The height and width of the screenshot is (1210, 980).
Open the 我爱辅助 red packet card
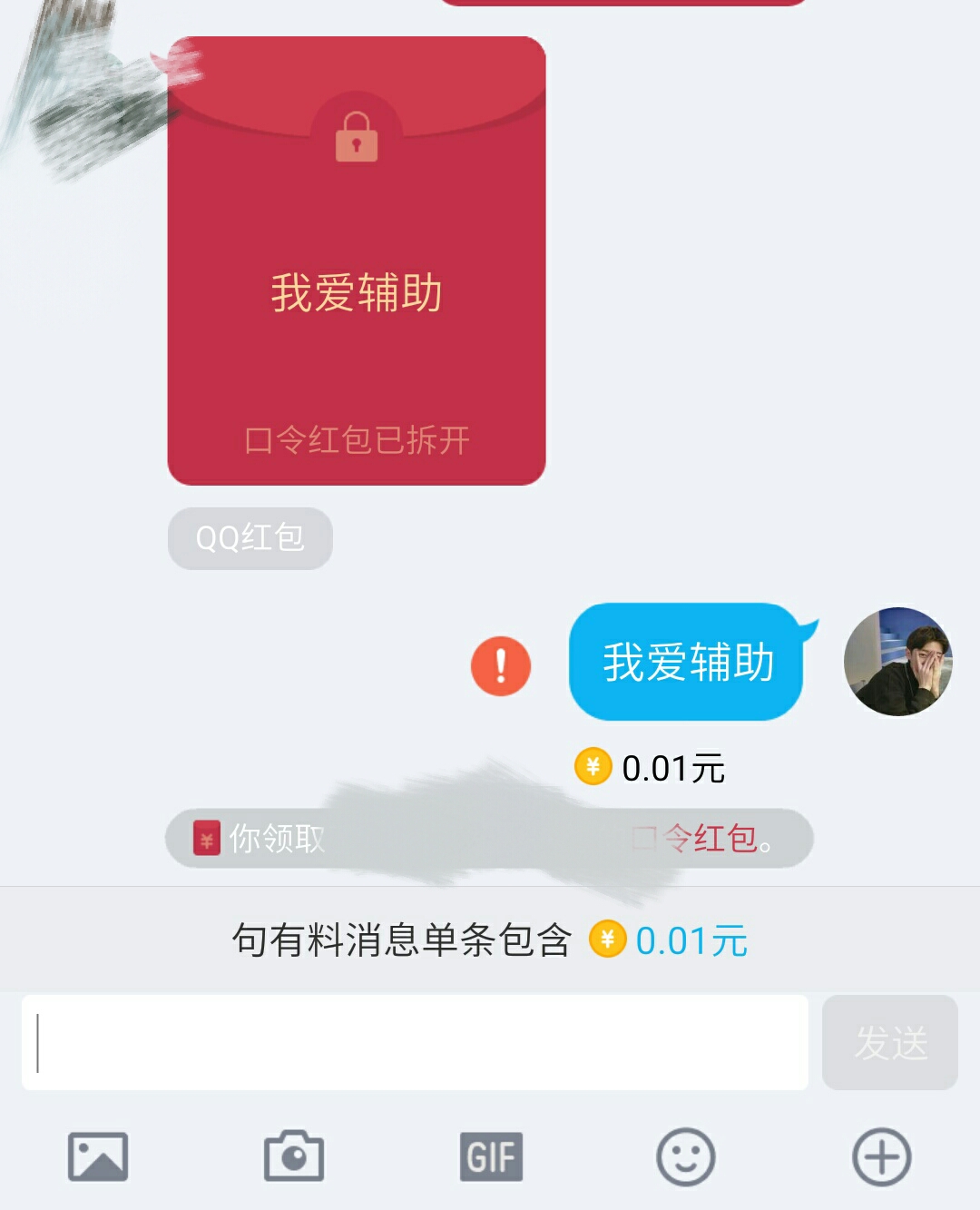(x=356, y=261)
